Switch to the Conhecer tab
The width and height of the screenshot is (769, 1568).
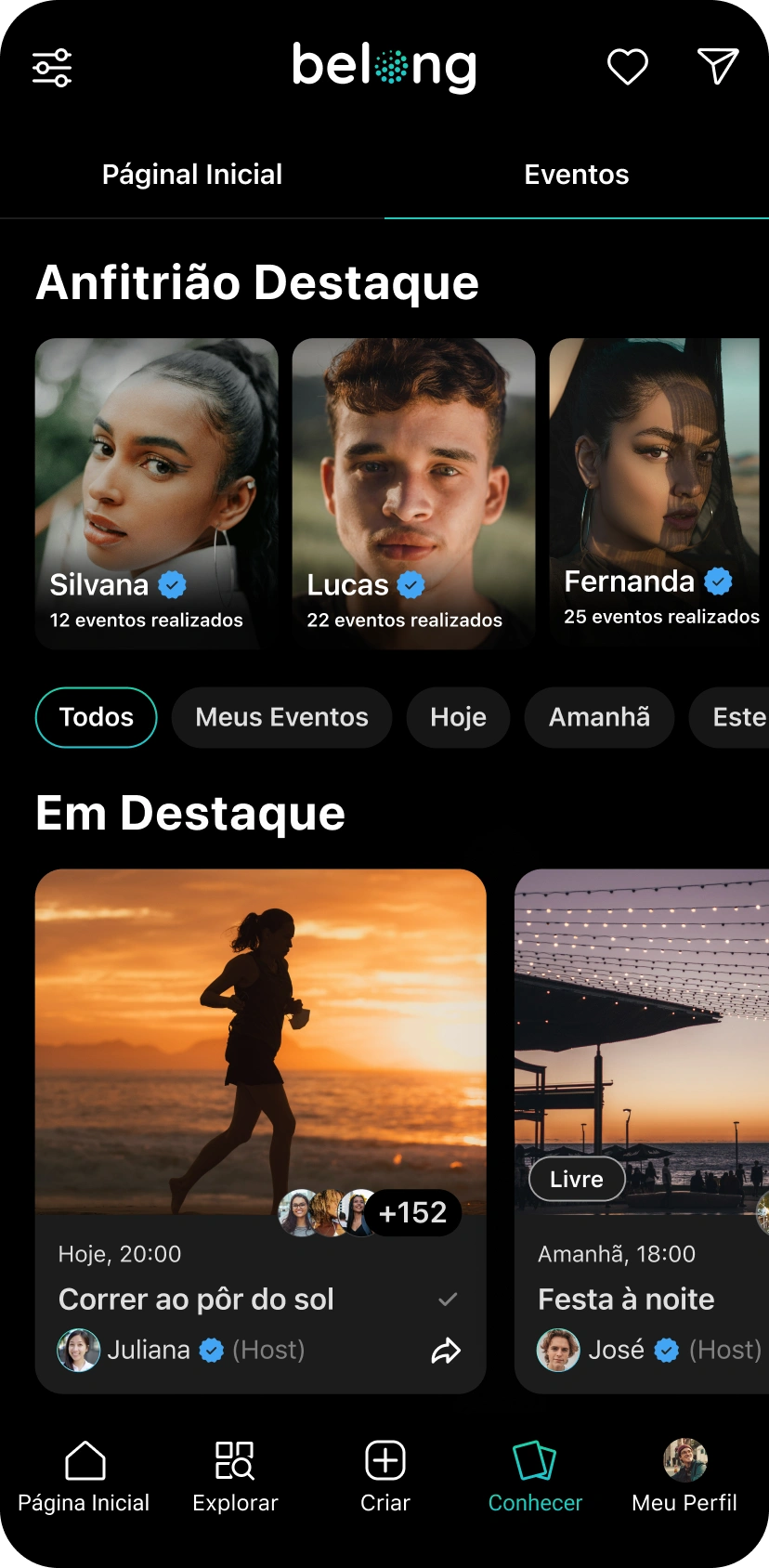click(535, 1477)
